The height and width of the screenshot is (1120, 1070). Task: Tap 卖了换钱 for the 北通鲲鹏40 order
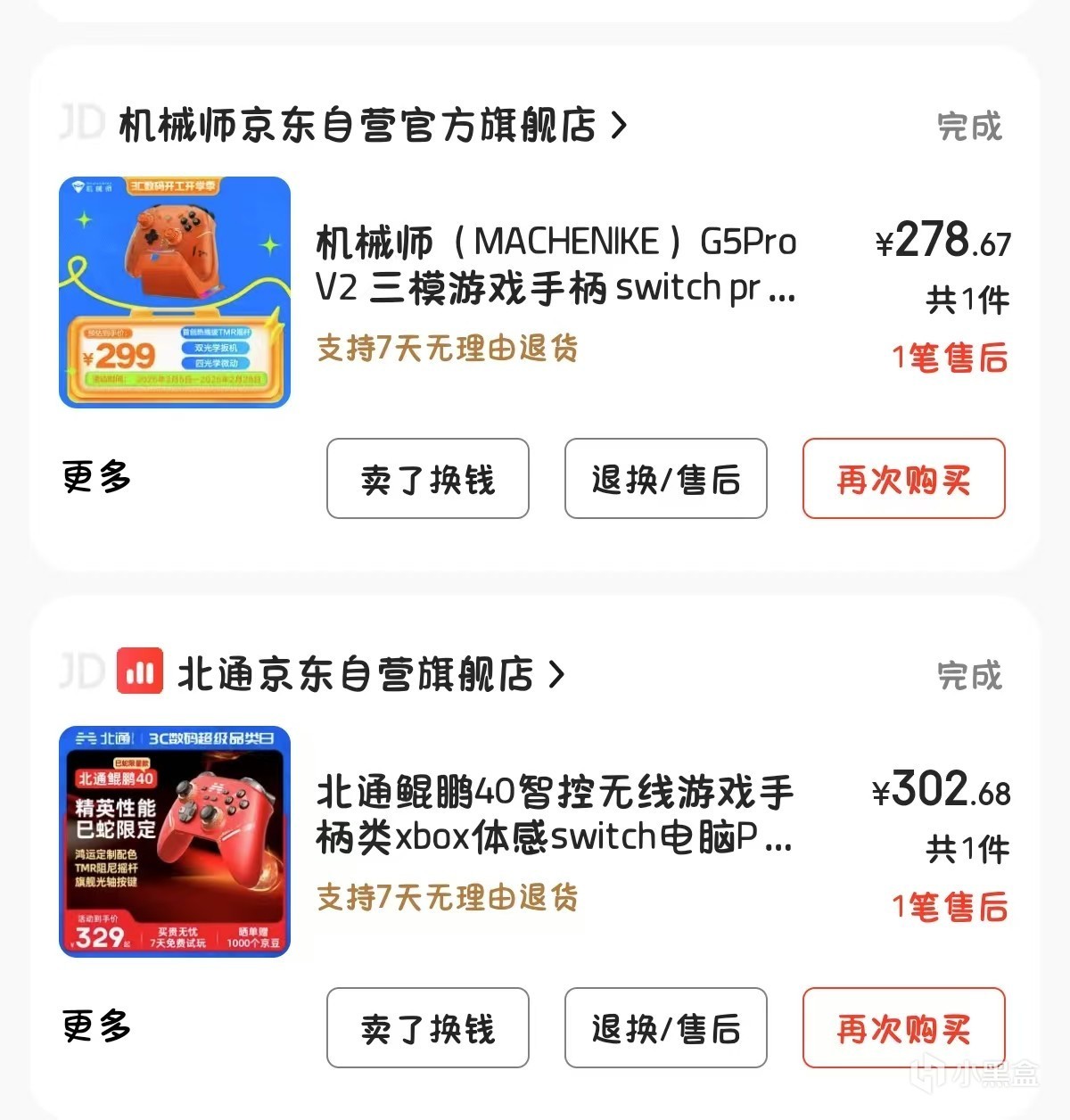[428, 1028]
